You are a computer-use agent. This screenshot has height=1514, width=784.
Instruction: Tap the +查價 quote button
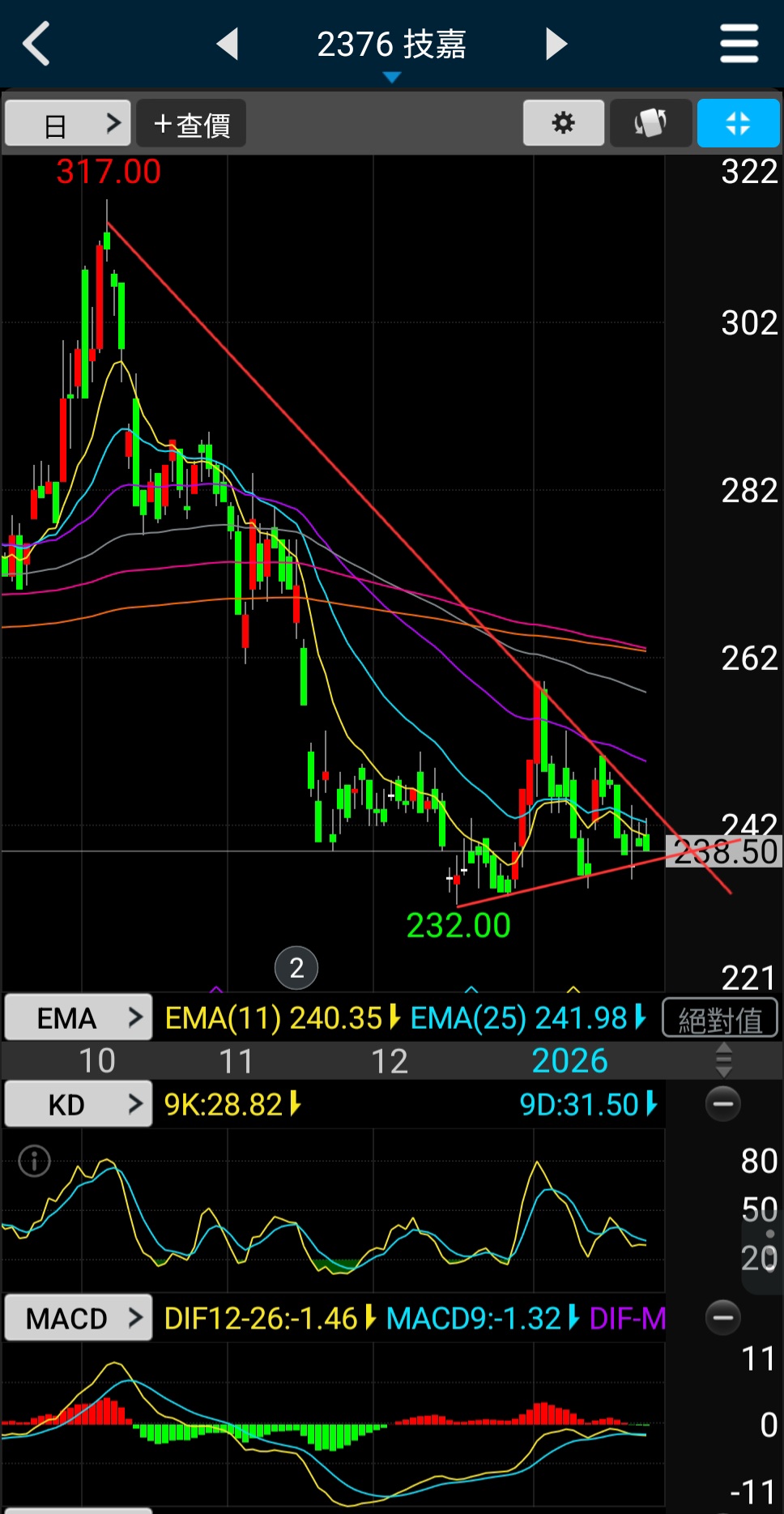[191, 122]
